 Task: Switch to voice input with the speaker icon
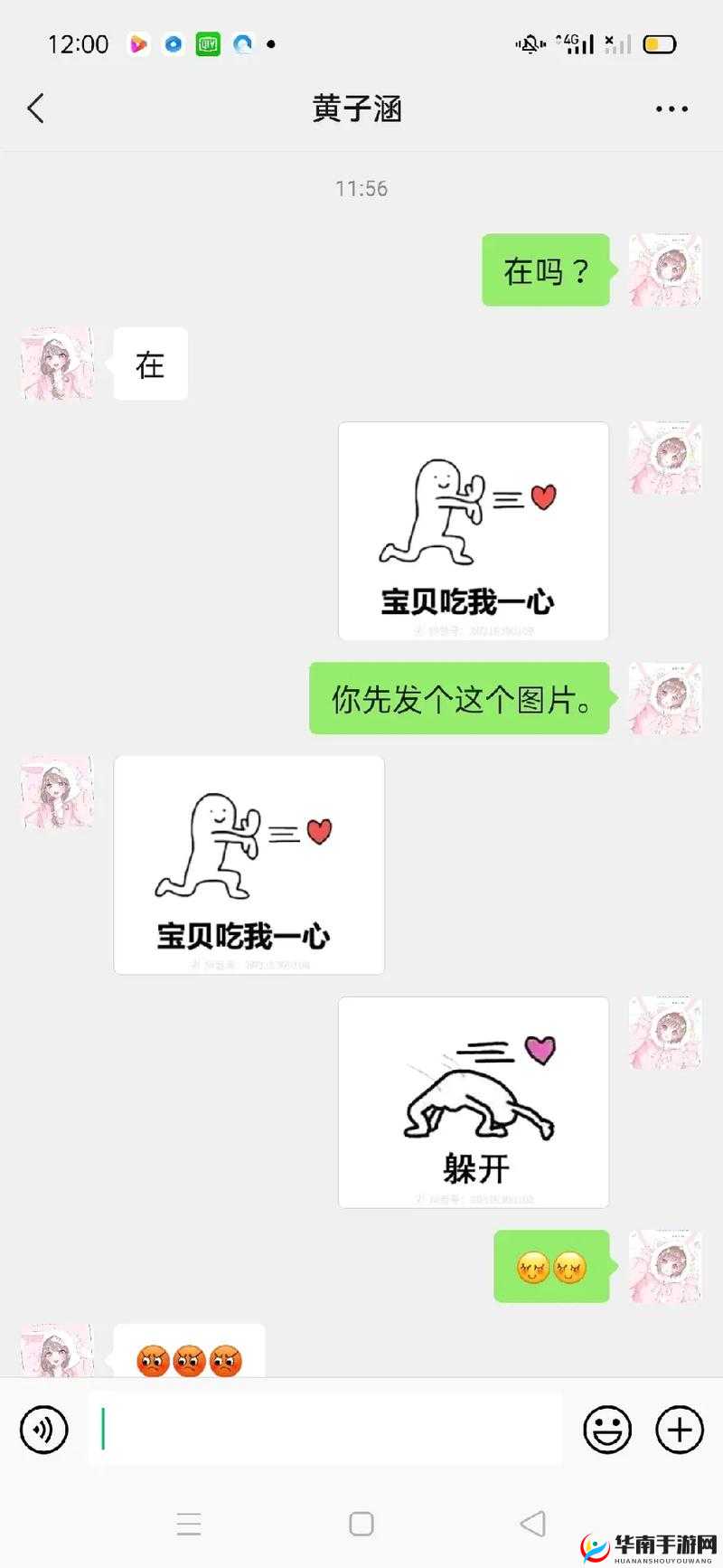[x=43, y=1430]
